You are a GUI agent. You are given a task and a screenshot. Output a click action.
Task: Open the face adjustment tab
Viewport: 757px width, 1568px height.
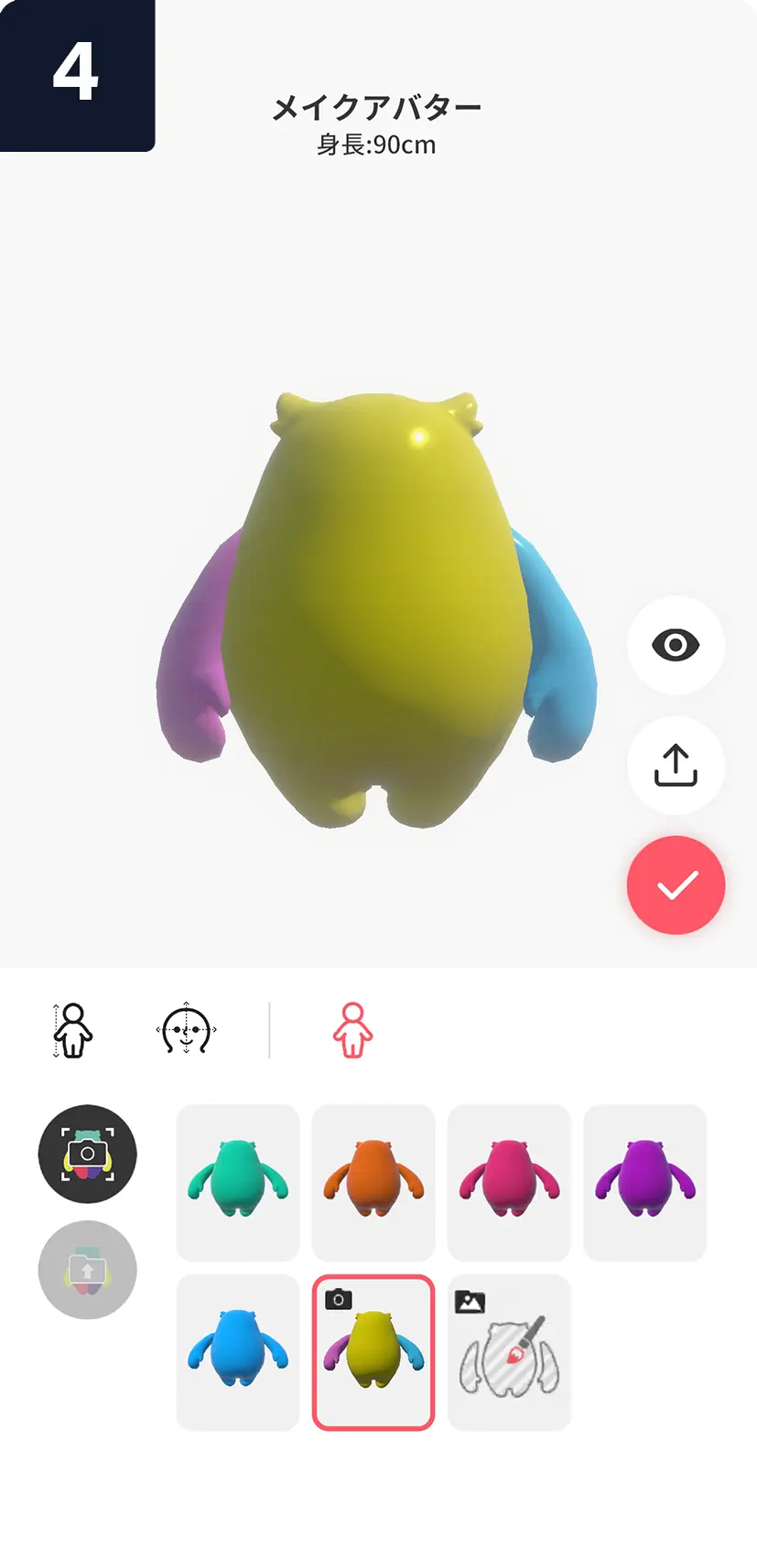click(186, 1030)
